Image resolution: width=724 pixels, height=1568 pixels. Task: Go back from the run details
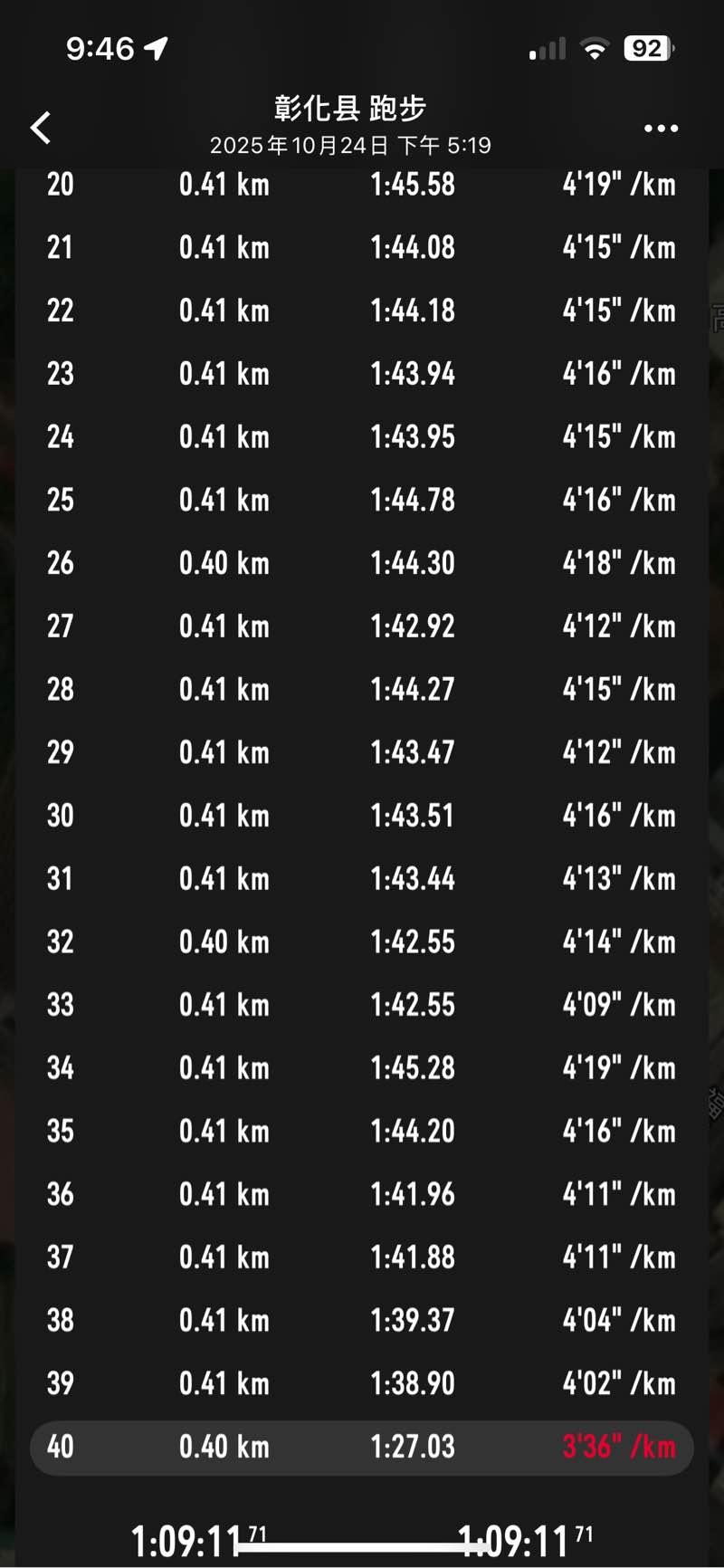[41, 128]
